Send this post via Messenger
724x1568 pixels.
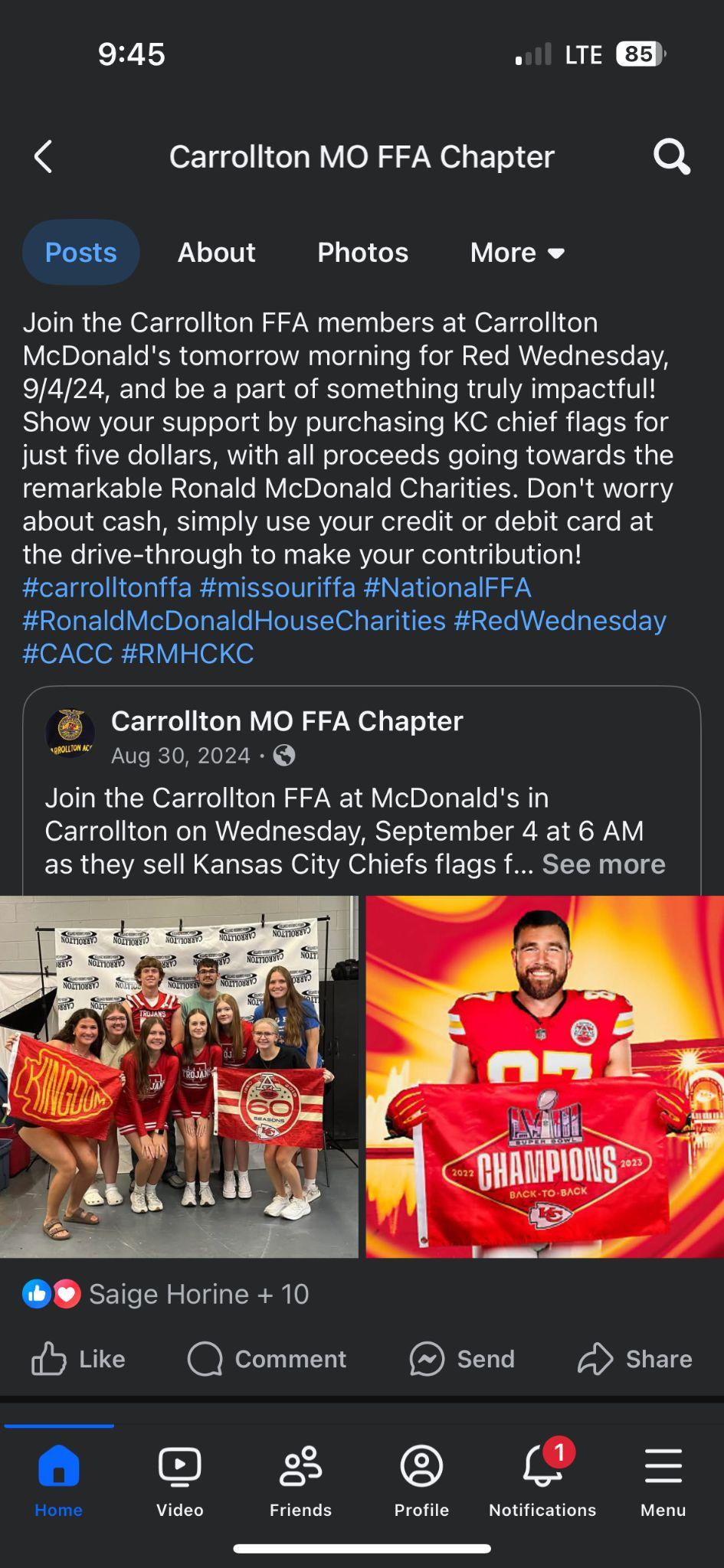462,1359
